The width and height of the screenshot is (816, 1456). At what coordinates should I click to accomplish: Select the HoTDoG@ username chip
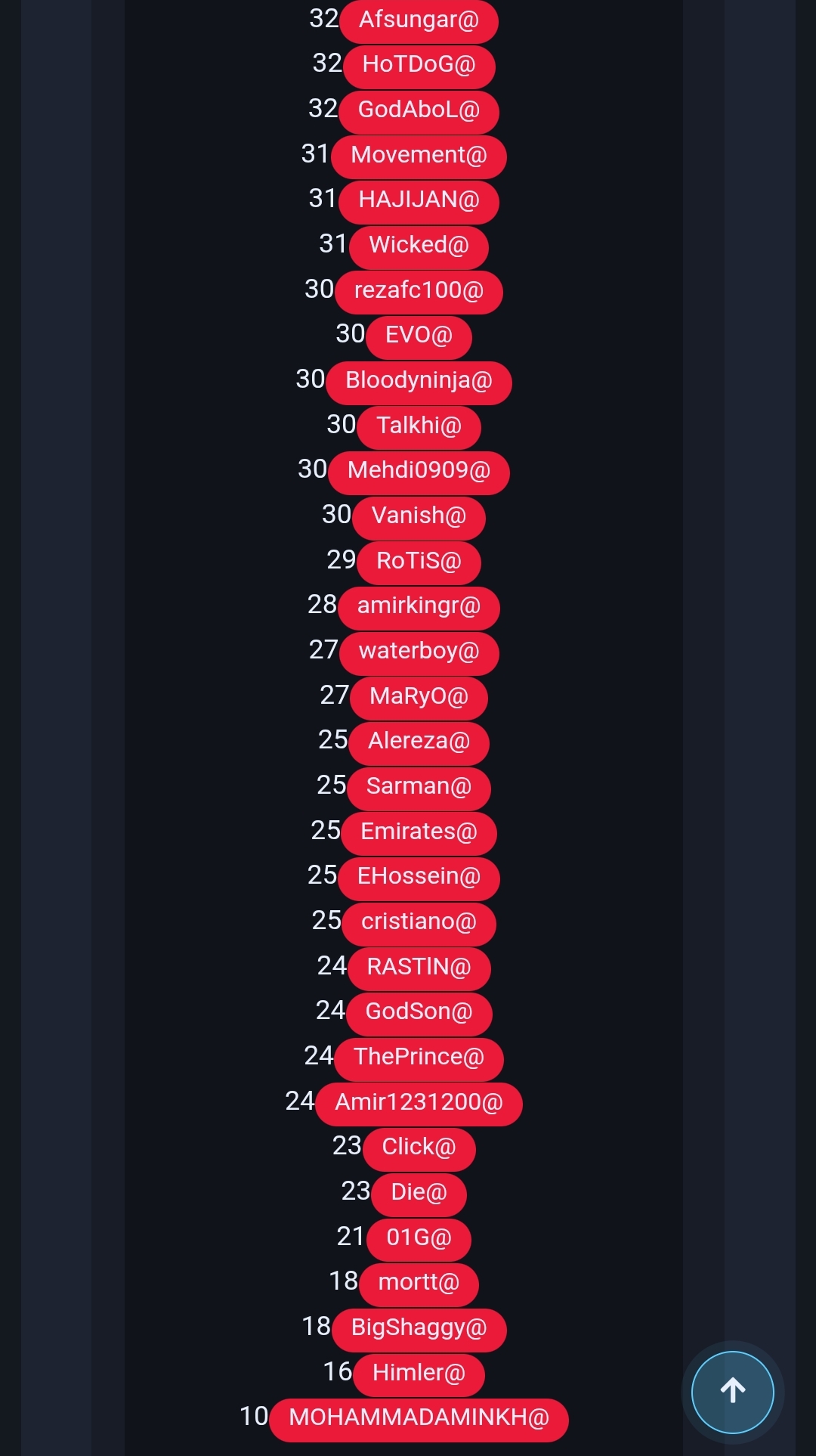point(419,65)
